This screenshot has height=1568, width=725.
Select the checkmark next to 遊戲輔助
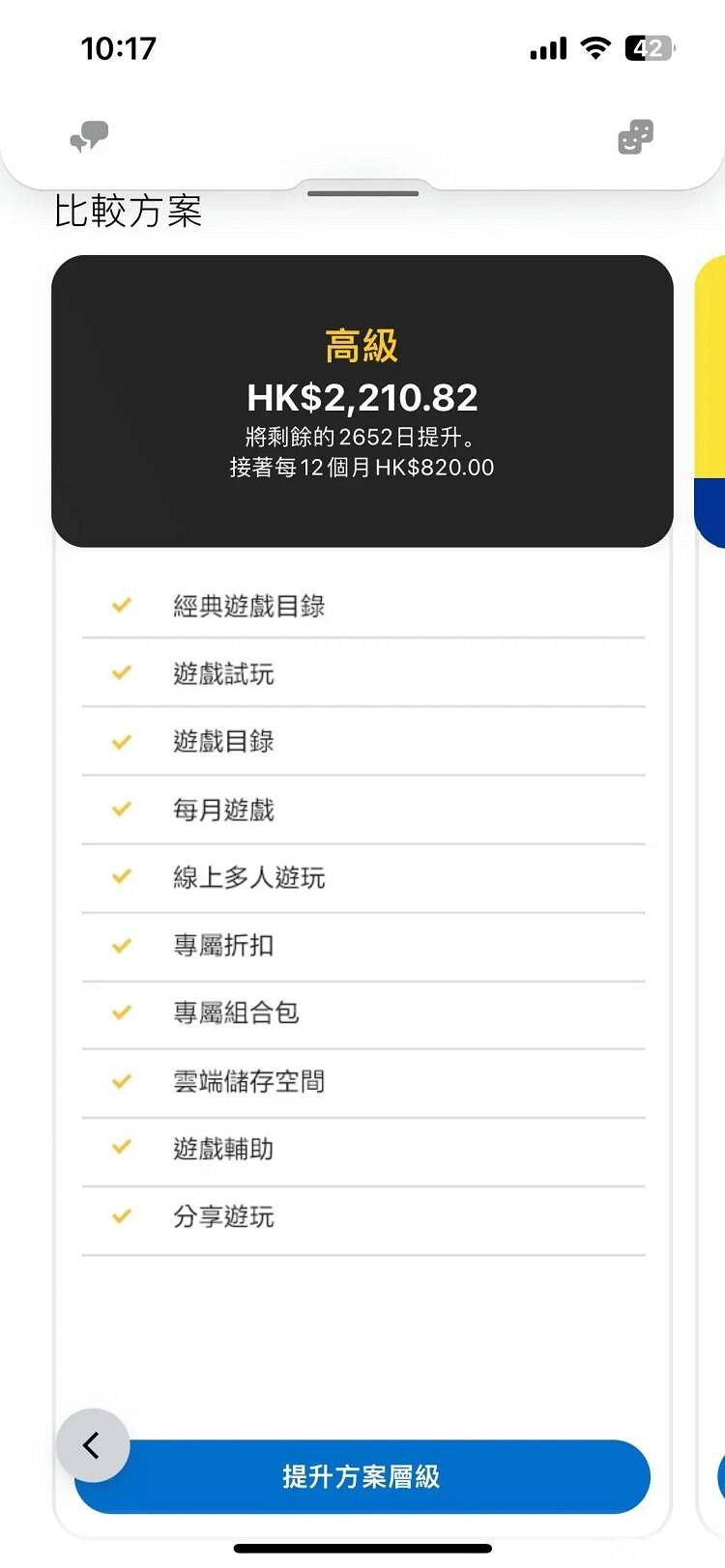121,1150
